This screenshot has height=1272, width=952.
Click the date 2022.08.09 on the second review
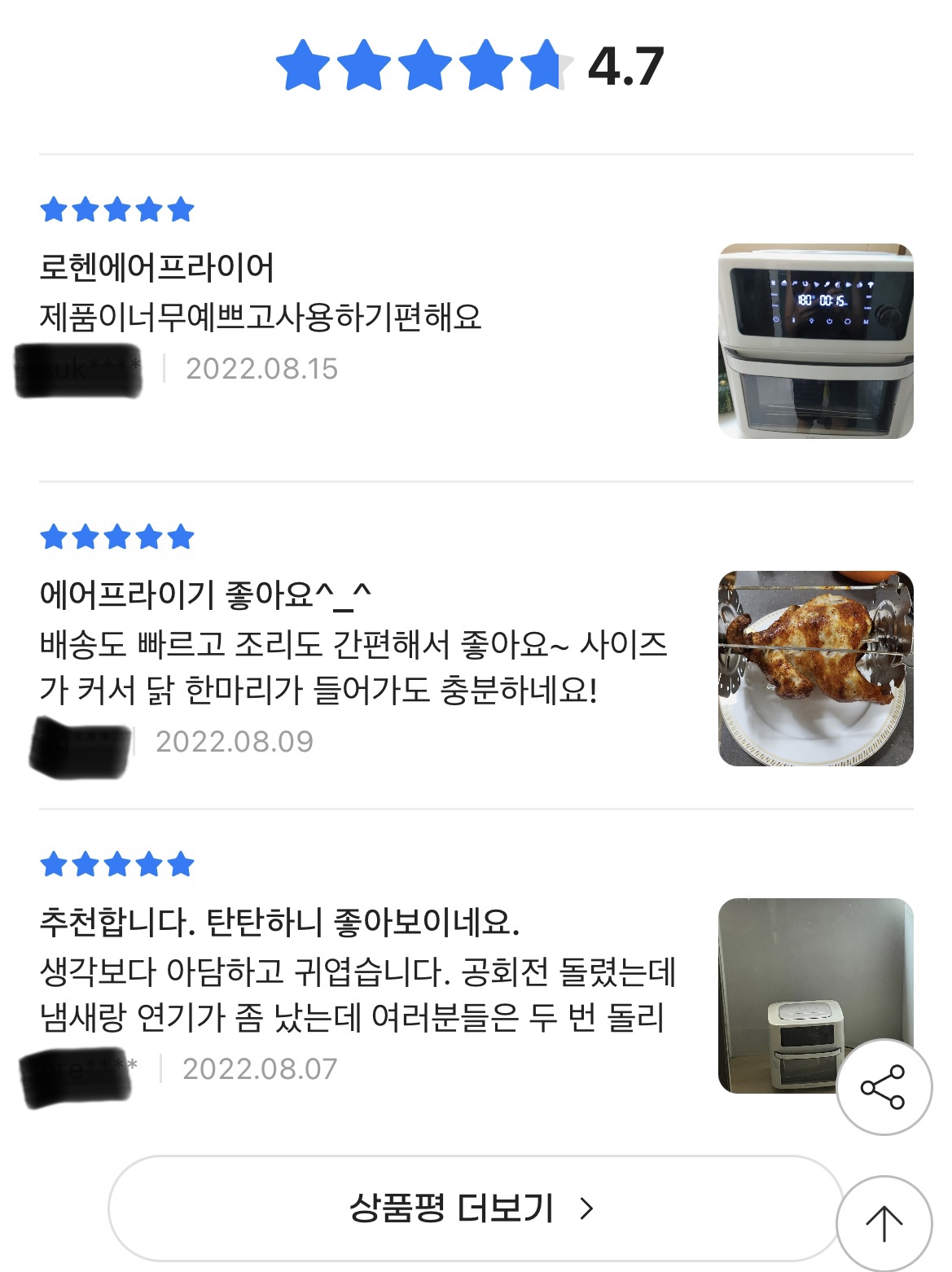coord(236,741)
